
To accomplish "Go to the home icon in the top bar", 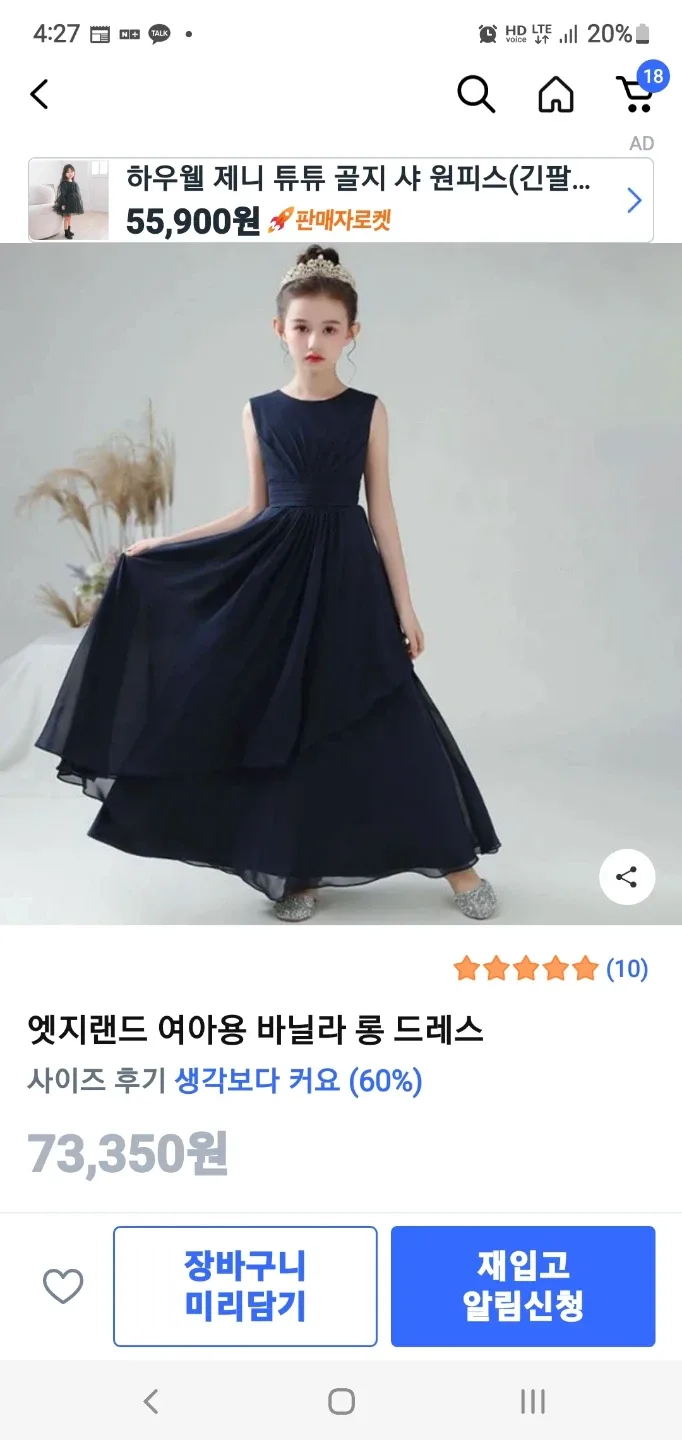I will [556, 94].
